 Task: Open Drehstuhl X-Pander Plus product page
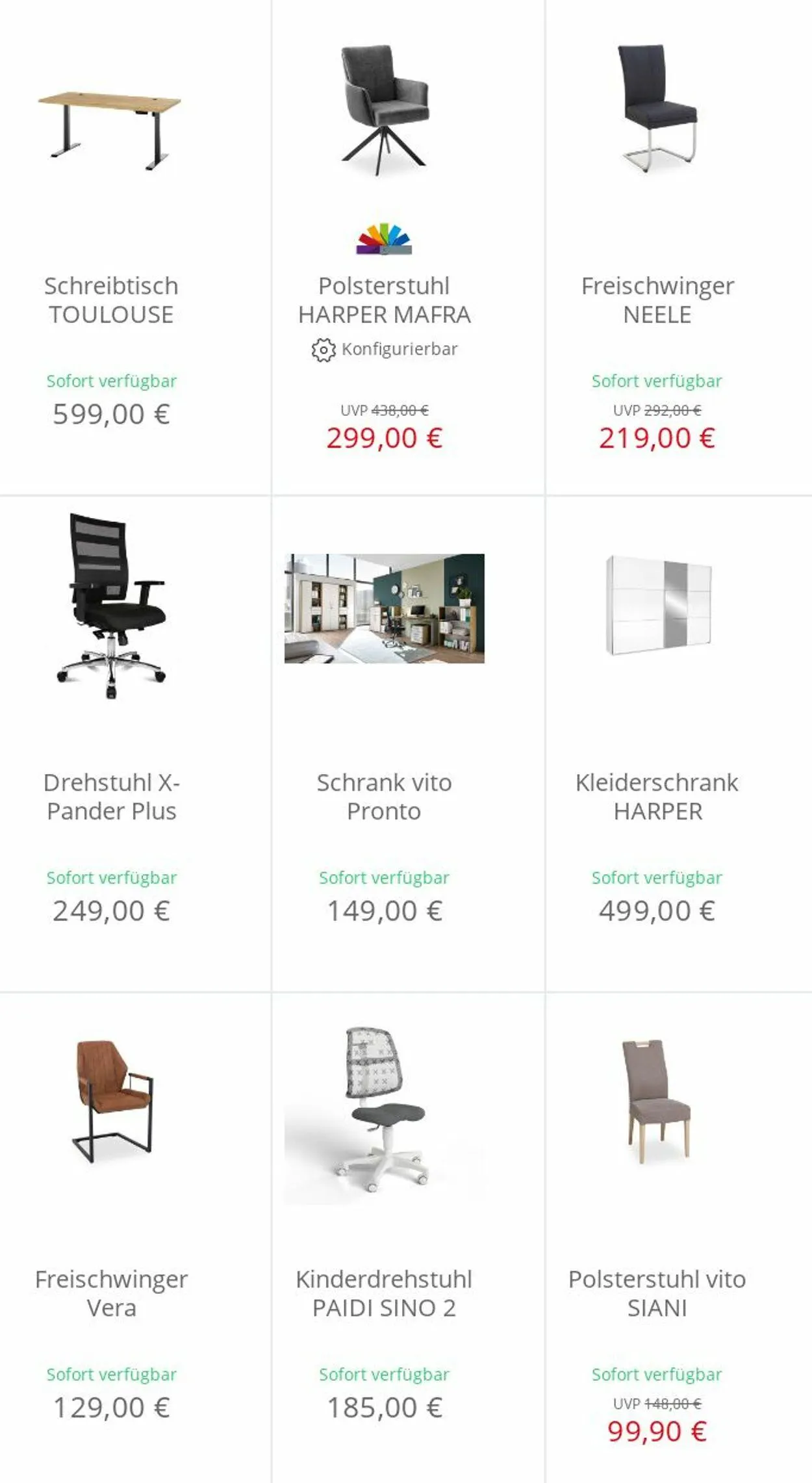tap(111, 797)
